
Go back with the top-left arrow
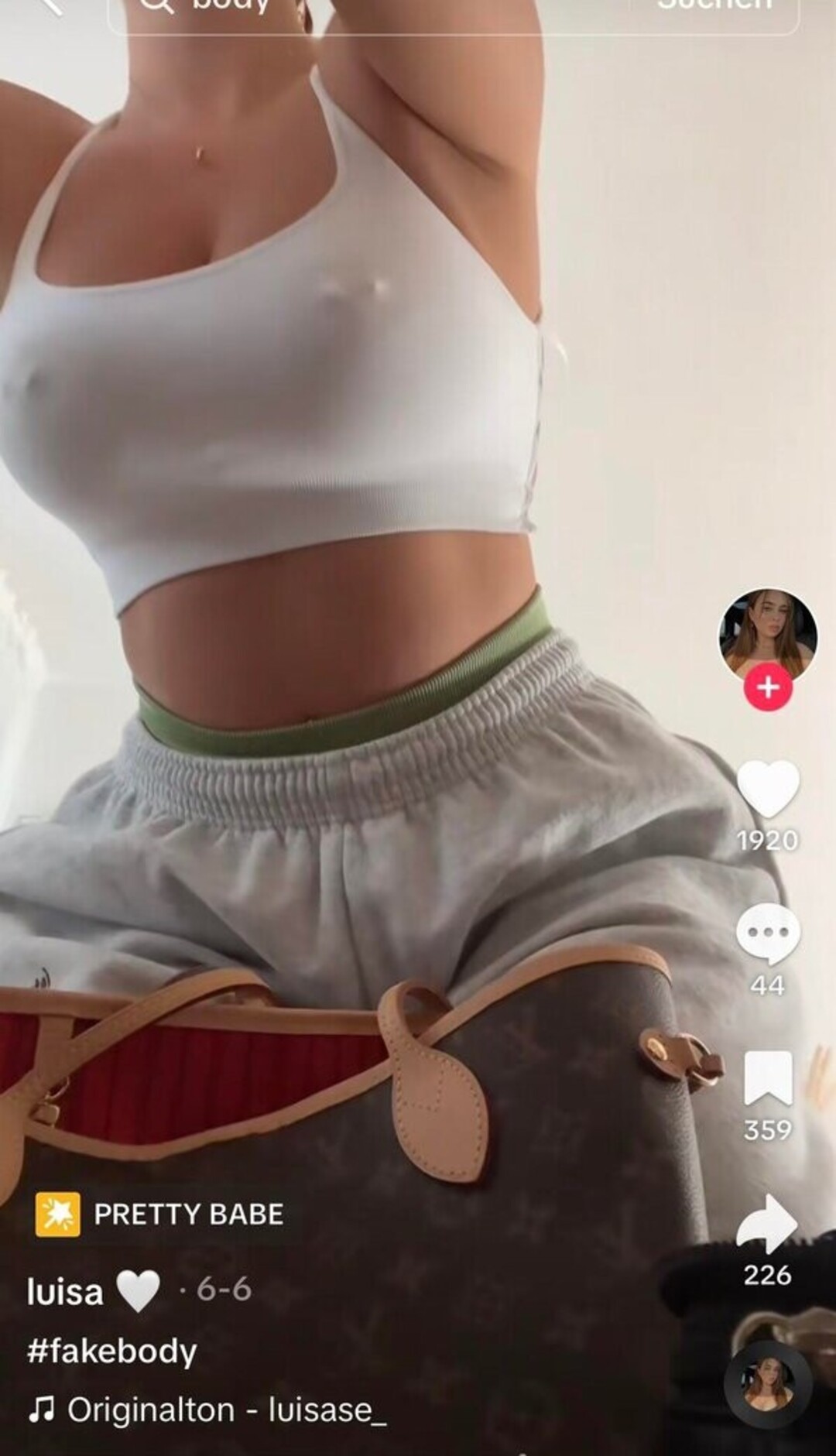pyautogui.click(x=51, y=6)
